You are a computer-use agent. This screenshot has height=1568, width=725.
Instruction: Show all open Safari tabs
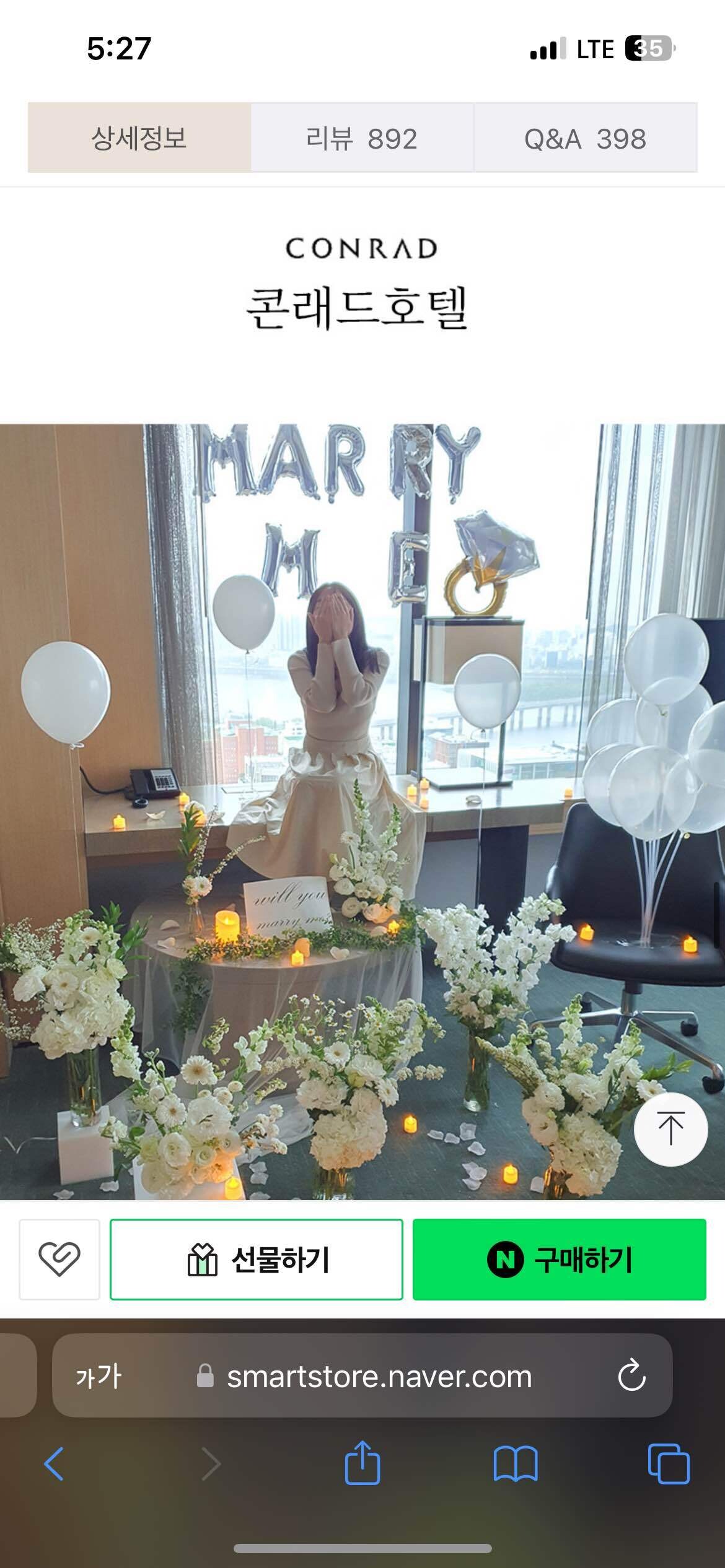pos(669,1465)
